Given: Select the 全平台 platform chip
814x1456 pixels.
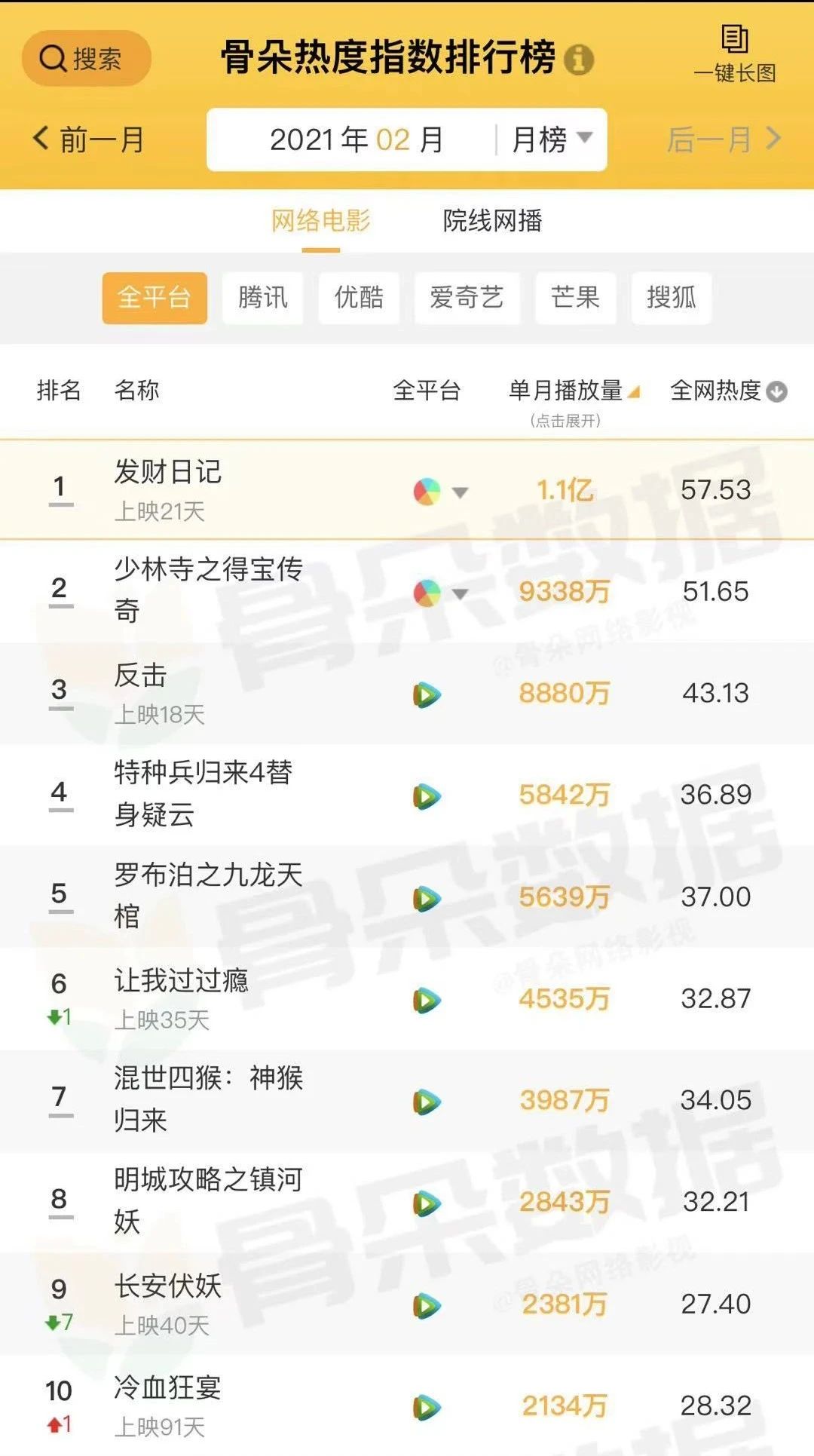Looking at the screenshot, I should click(155, 298).
